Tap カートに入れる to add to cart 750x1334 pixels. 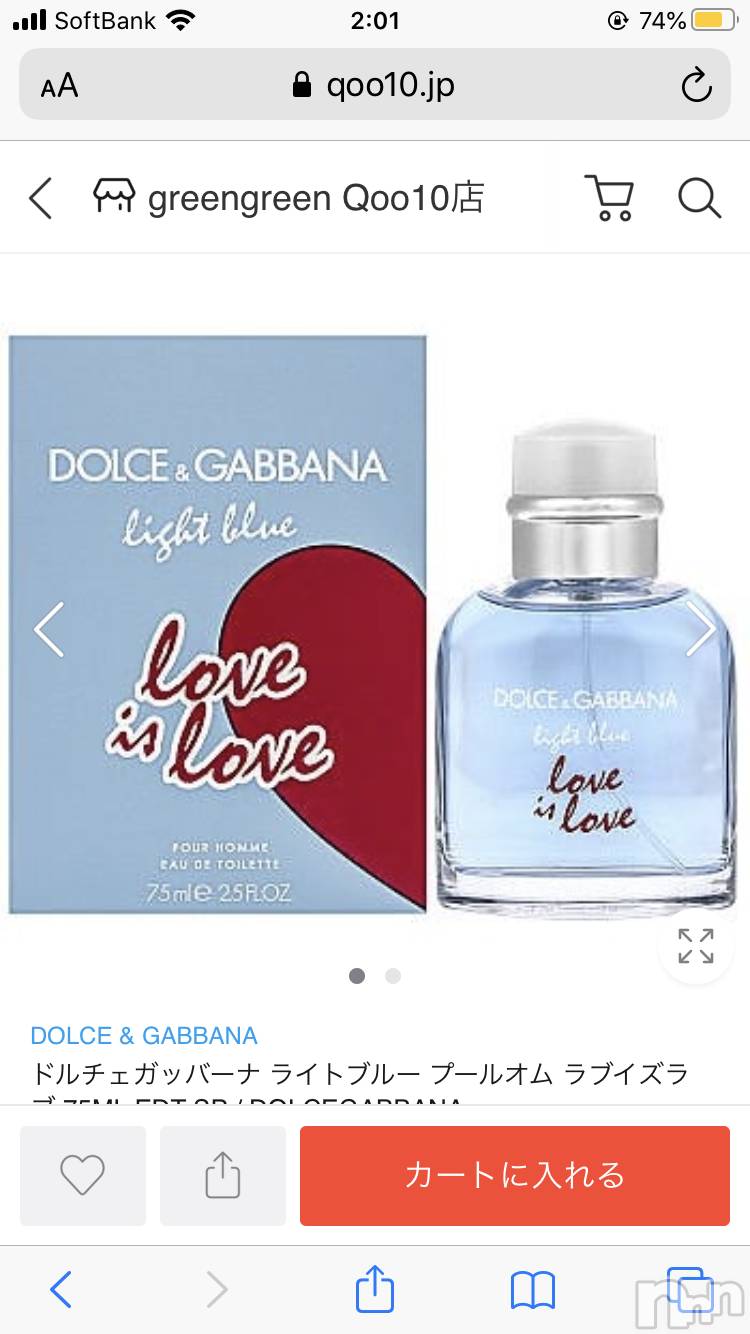514,1175
